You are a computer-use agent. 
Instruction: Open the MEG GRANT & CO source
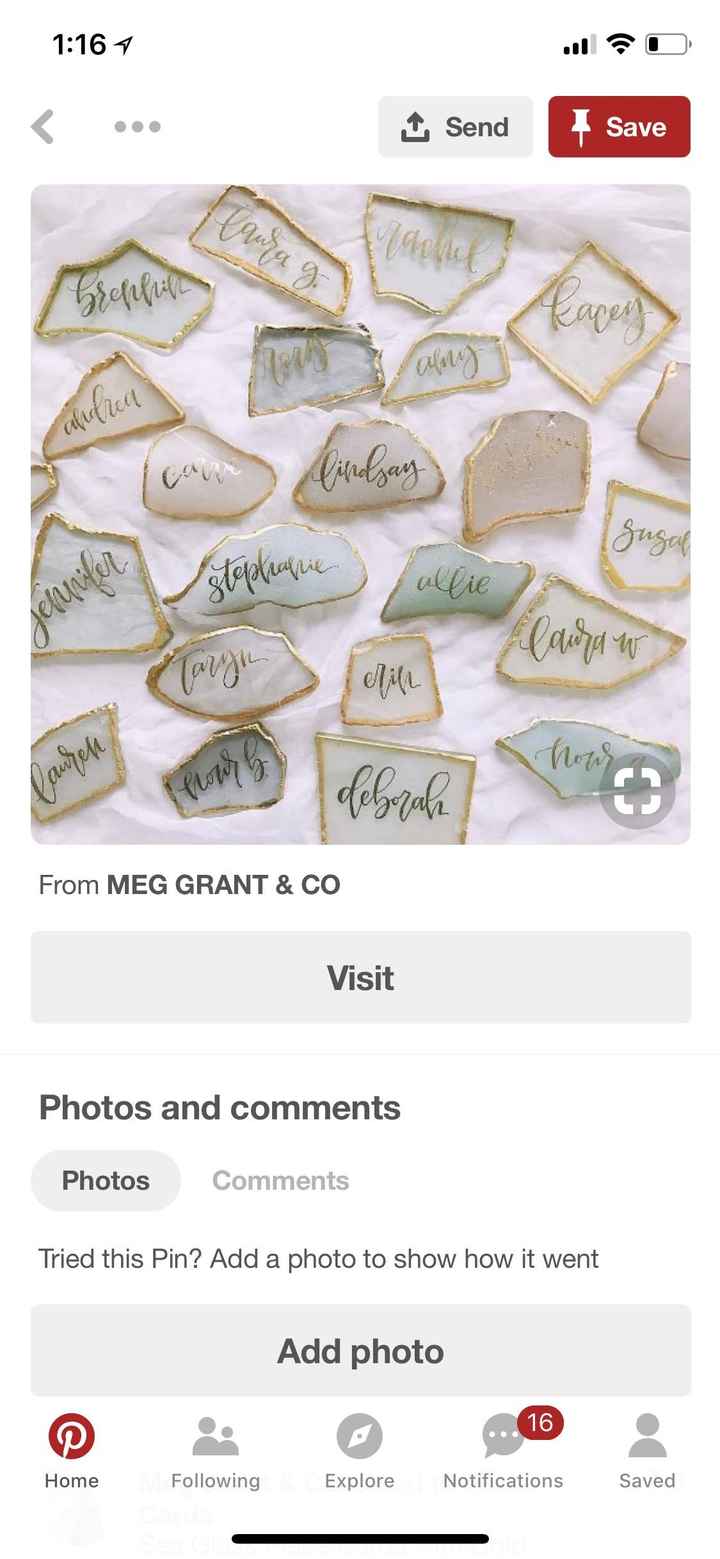(222, 885)
